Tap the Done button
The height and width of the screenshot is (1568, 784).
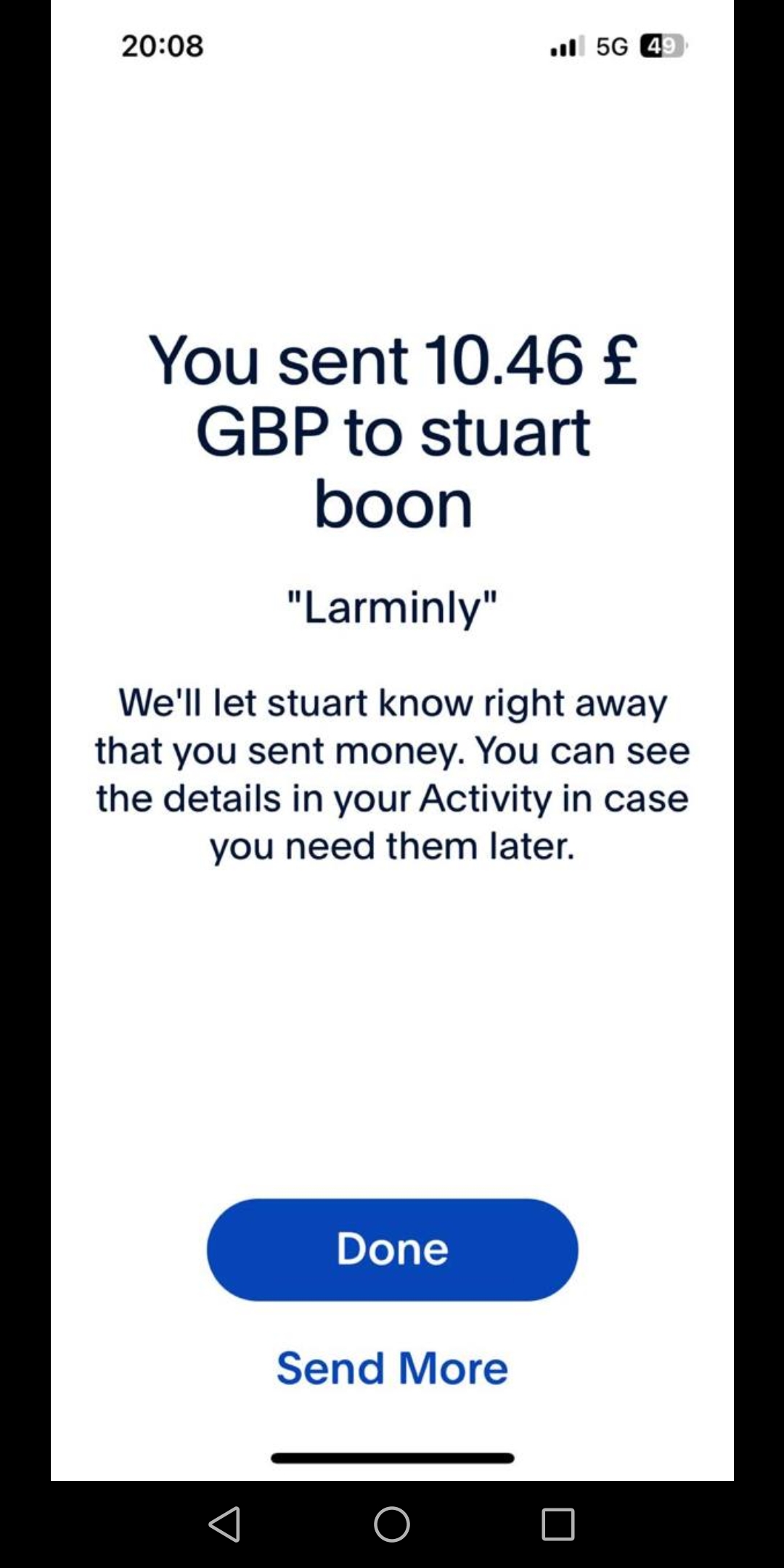tap(392, 1249)
